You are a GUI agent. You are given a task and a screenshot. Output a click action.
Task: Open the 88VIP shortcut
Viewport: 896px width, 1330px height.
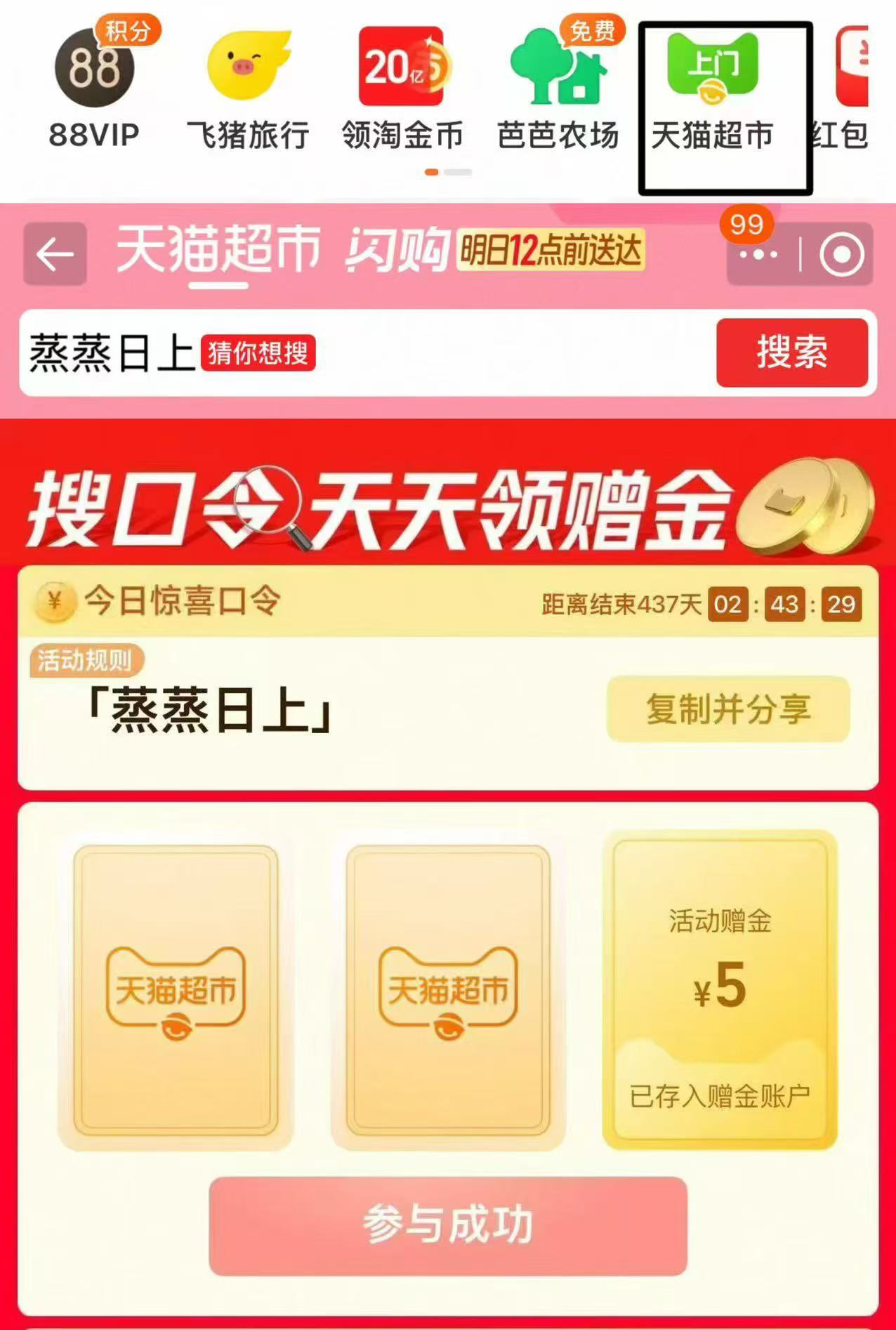[x=95, y=84]
